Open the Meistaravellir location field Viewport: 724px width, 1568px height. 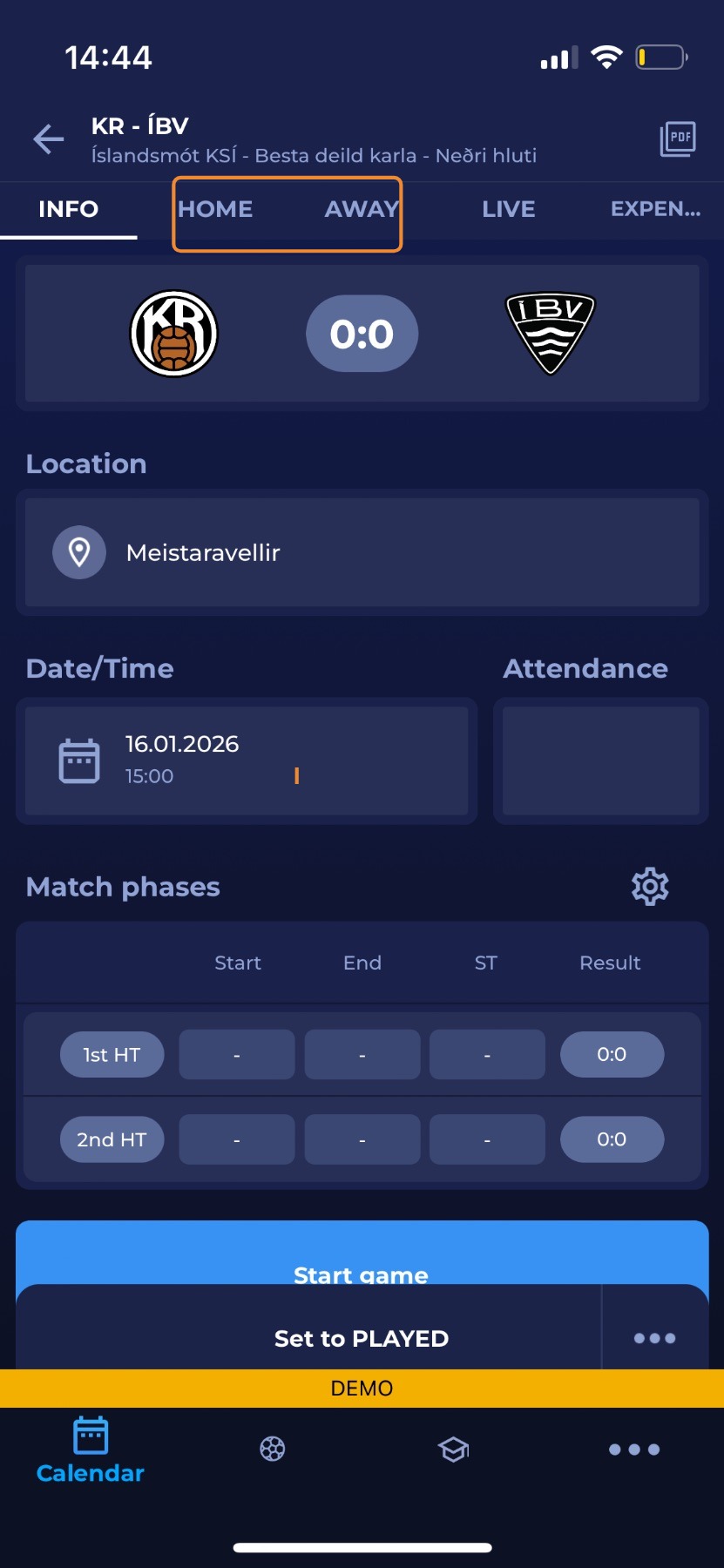click(x=362, y=552)
